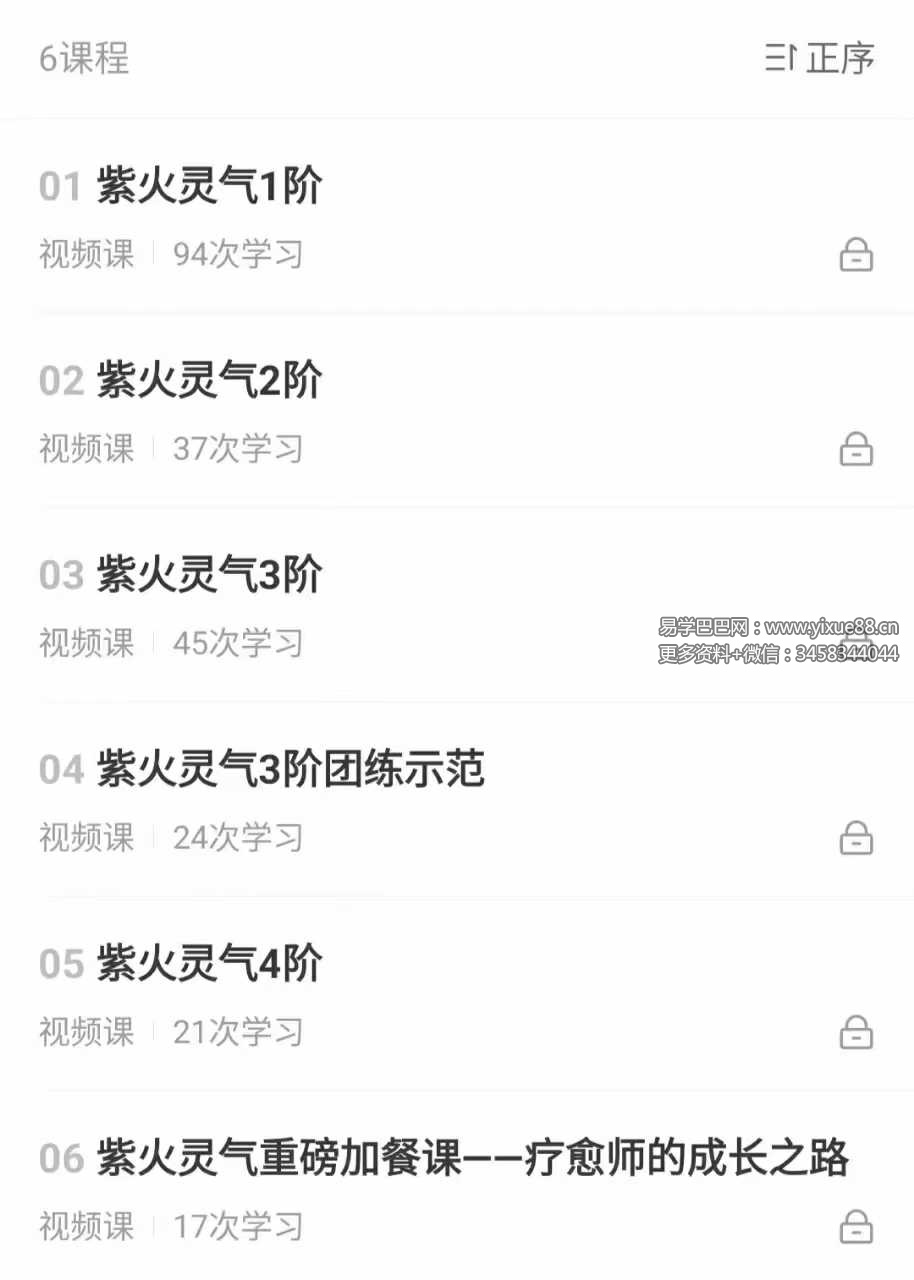This screenshot has height=1280, width=914.
Task: Open course 01 紫火灵气1阶
Action: click(209, 187)
